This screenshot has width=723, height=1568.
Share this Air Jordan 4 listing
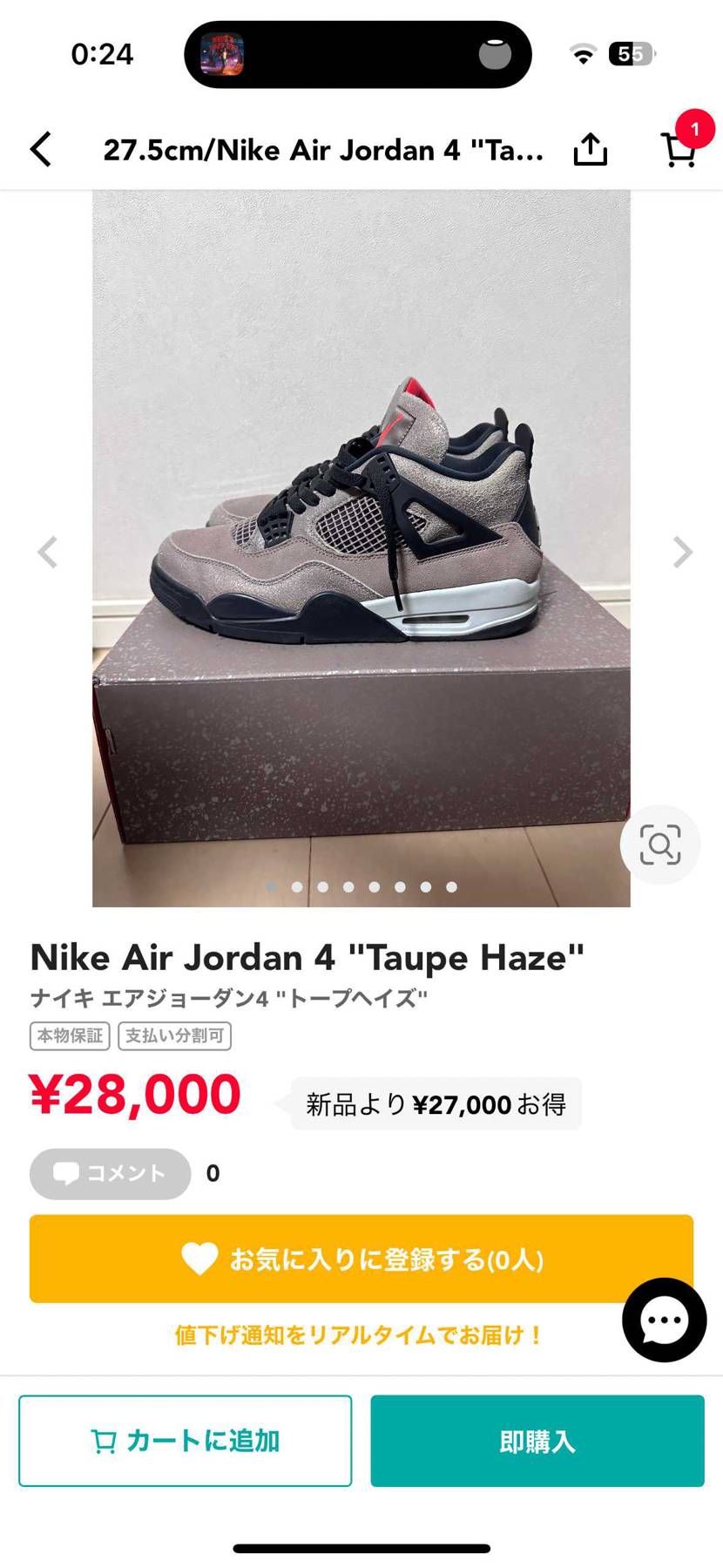590,149
